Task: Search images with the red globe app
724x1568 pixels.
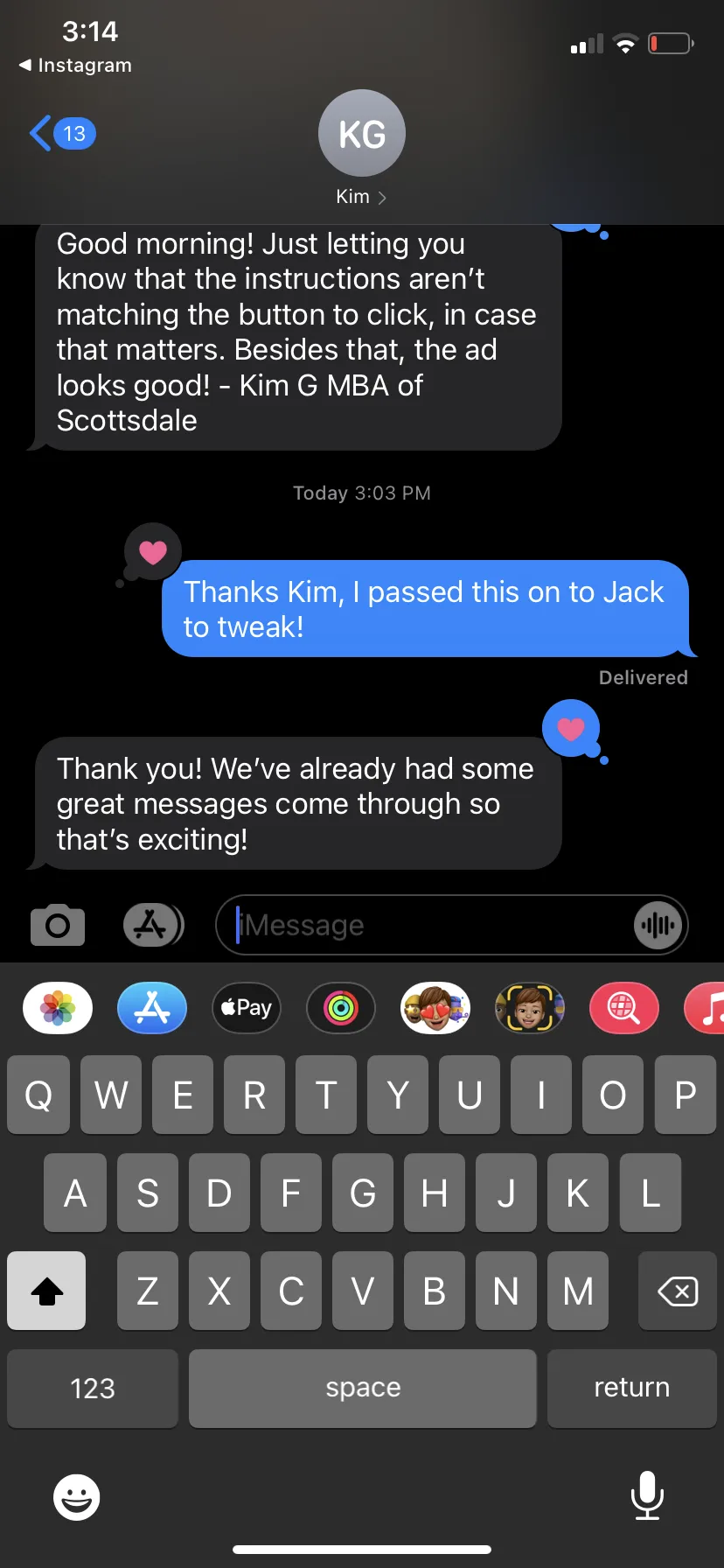Action: coord(624,1008)
